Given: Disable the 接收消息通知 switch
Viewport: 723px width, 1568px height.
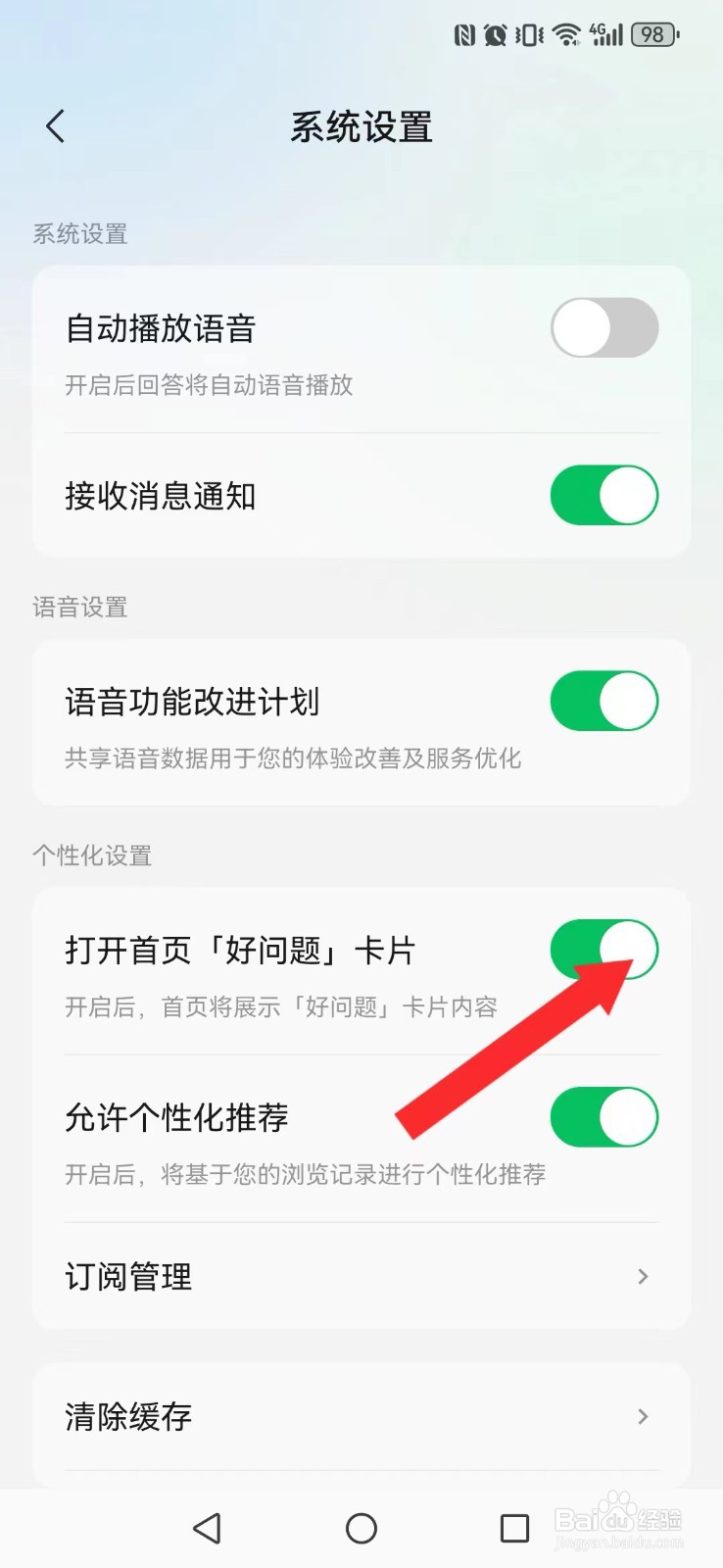Looking at the screenshot, I should 604,497.
